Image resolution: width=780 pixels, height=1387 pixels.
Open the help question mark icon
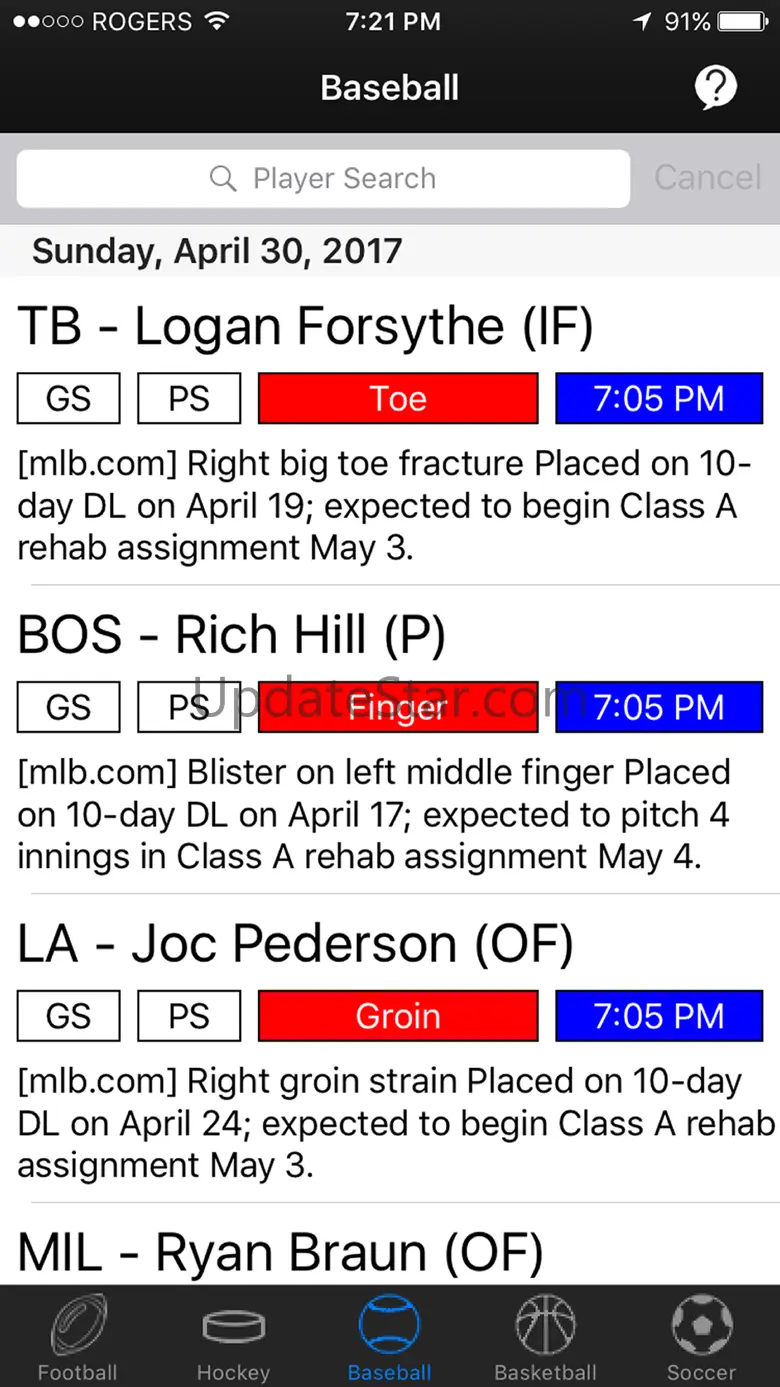click(715, 88)
